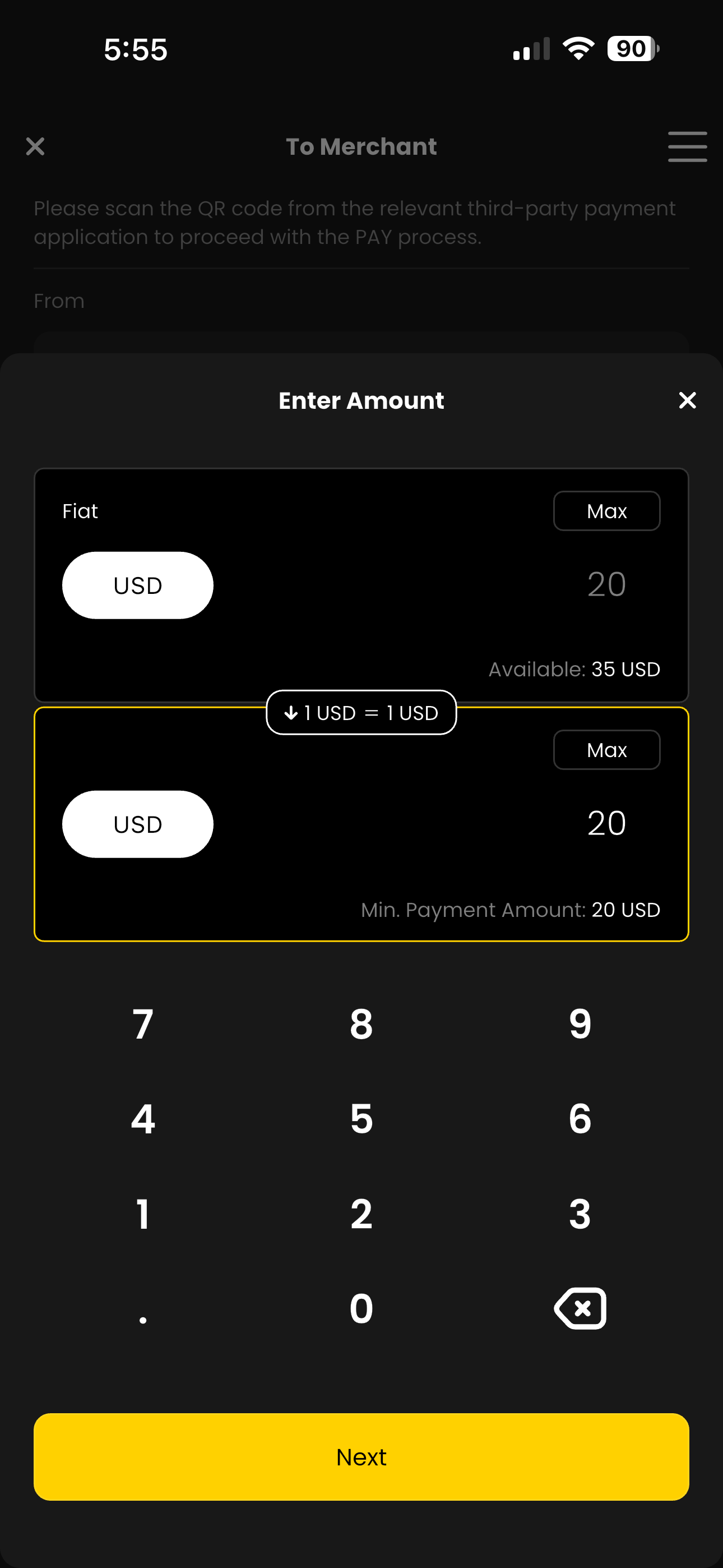723x1568 pixels.
Task: Tap the Fiat amount field showing 20
Action: pos(606,584)
